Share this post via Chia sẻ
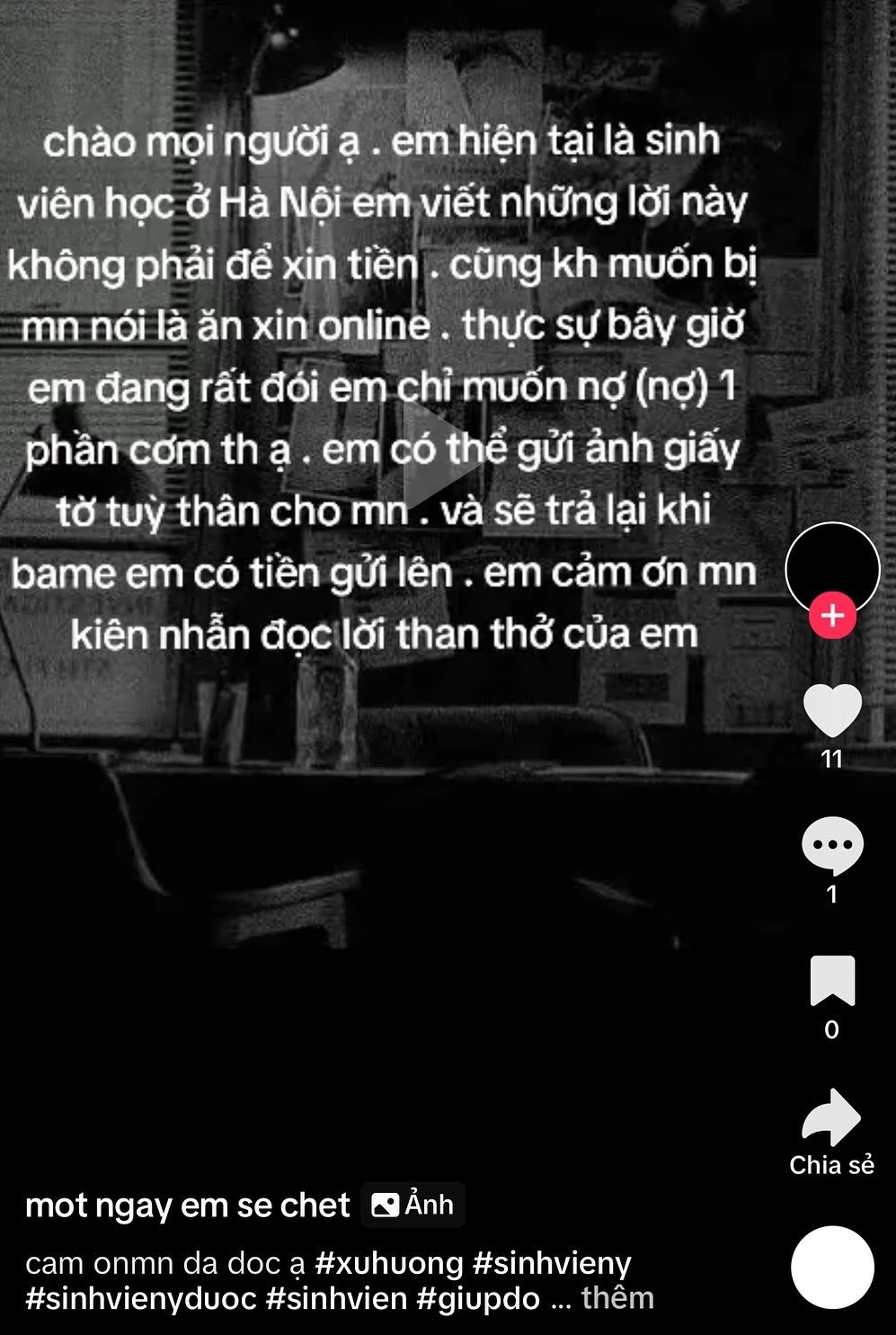The width and height of the screenshot is (896, 1335). click(832, 1119)
